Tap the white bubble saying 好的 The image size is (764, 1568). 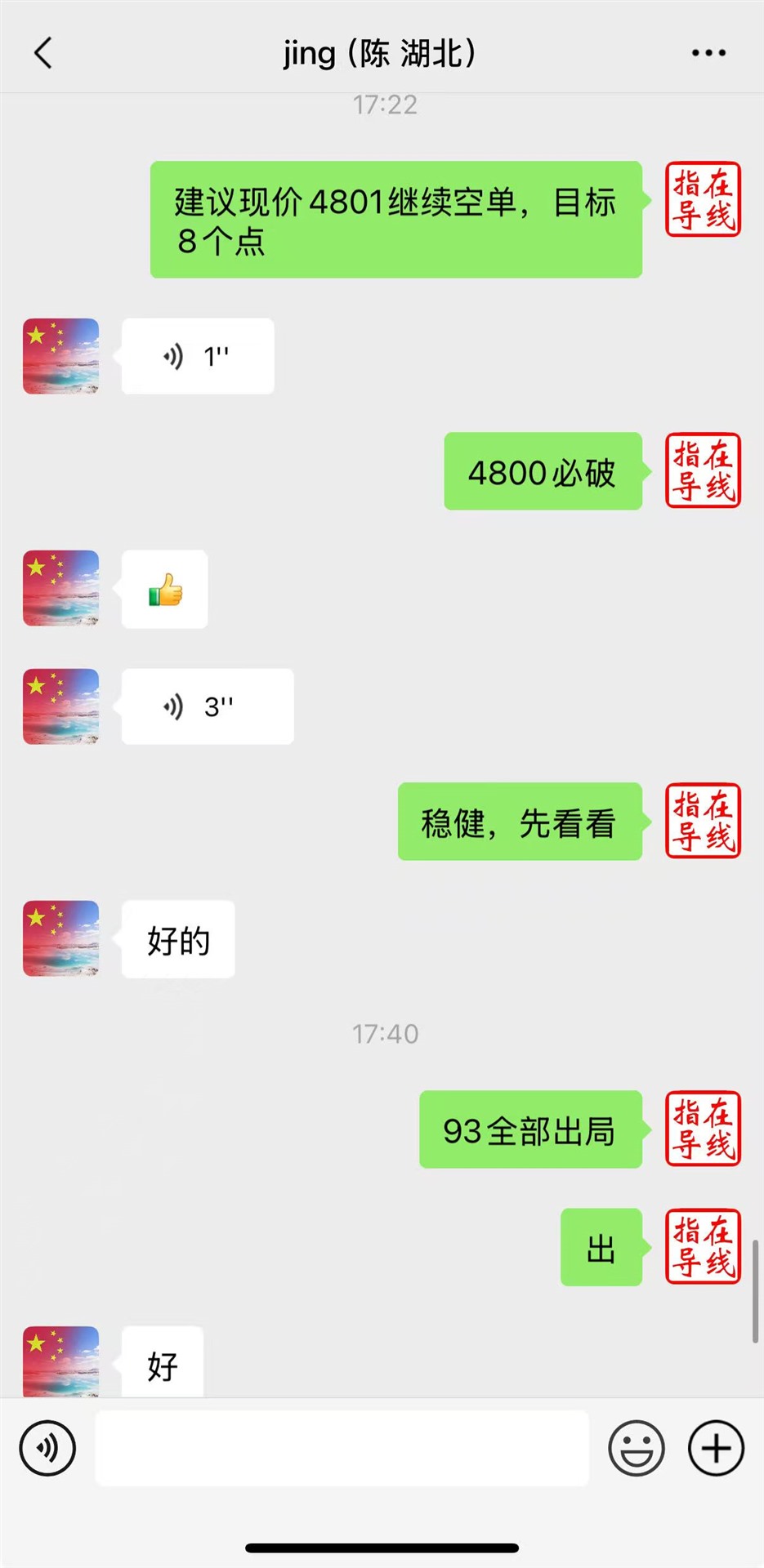[177, 939]
